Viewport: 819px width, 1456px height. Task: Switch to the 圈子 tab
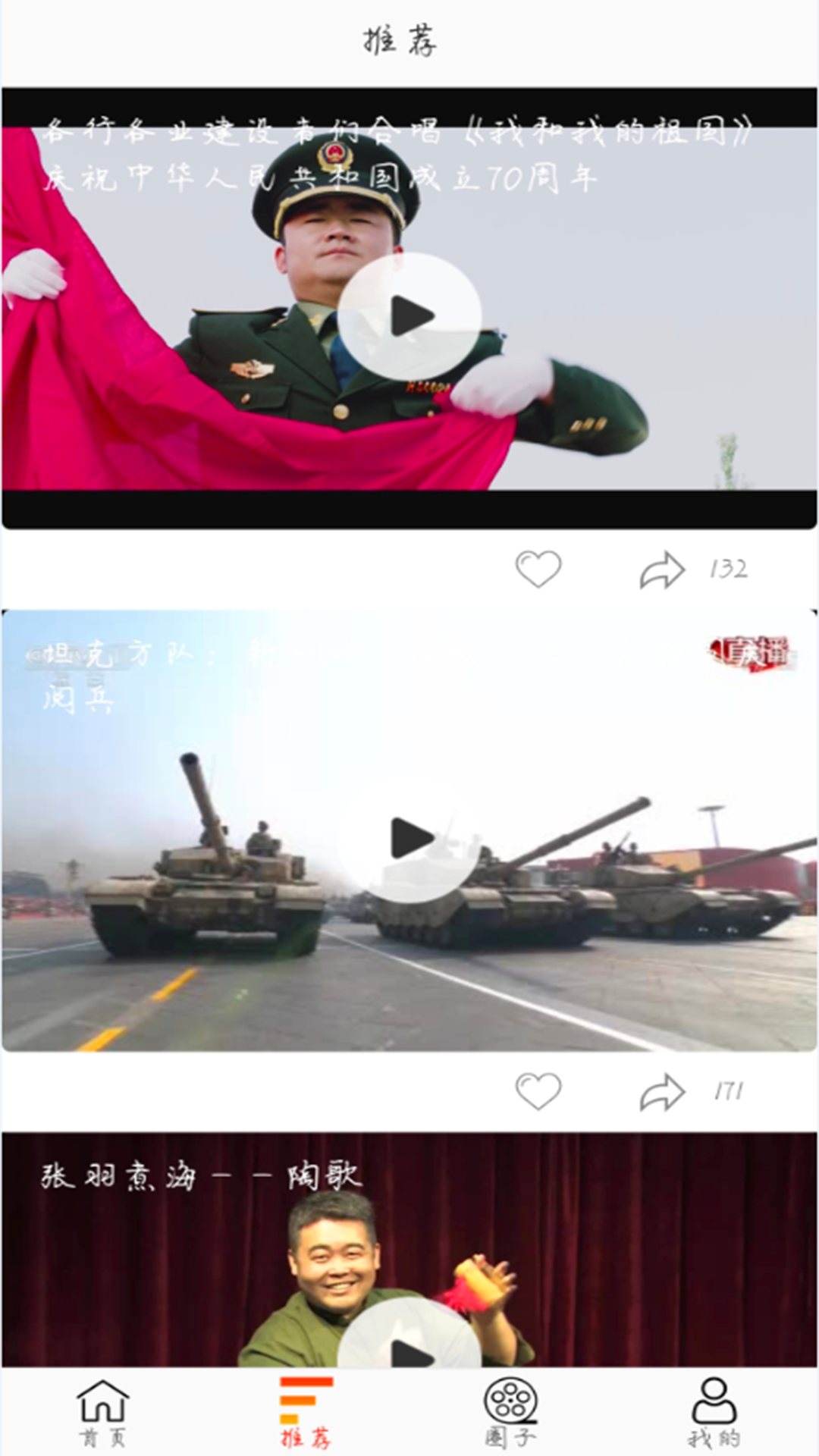point(511,1412)
